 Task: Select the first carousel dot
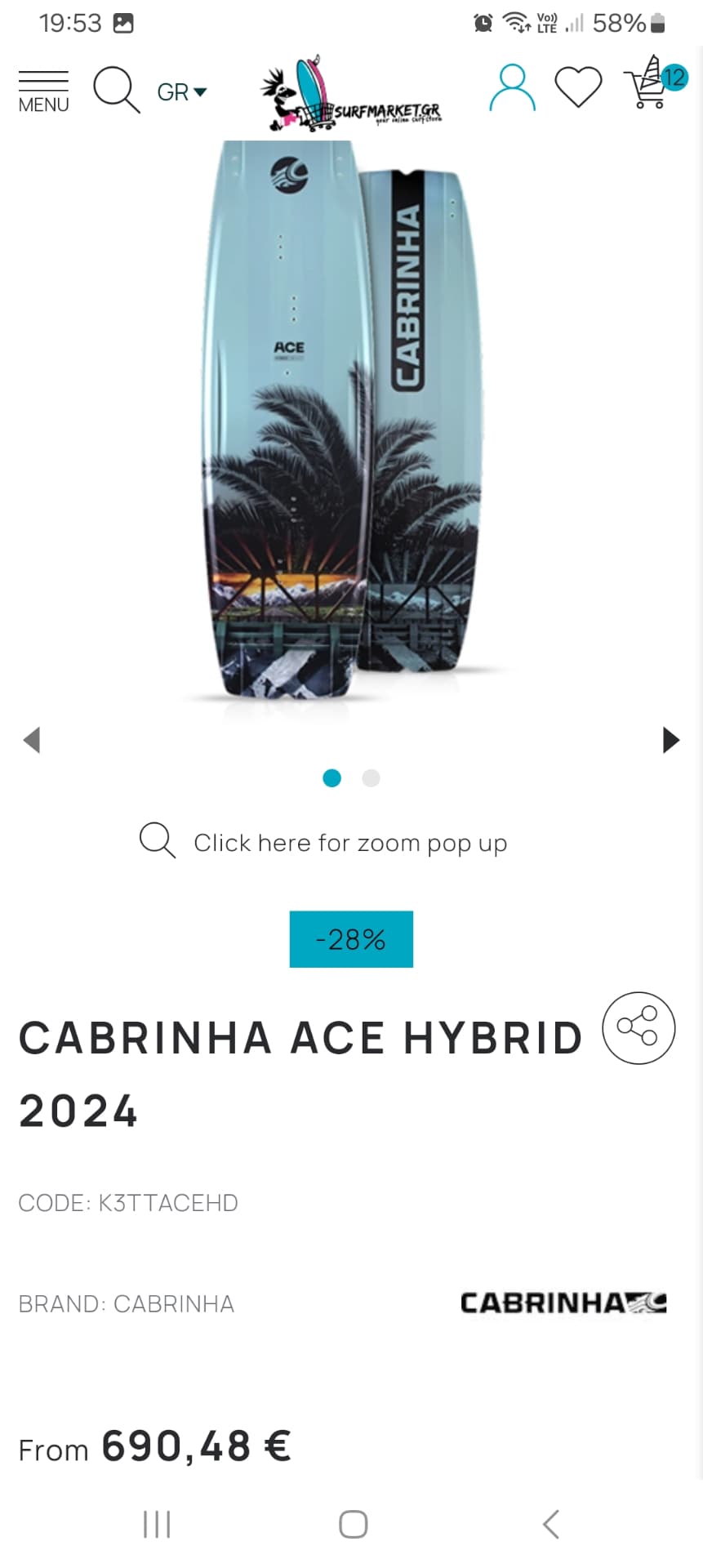tap(331, 778)
